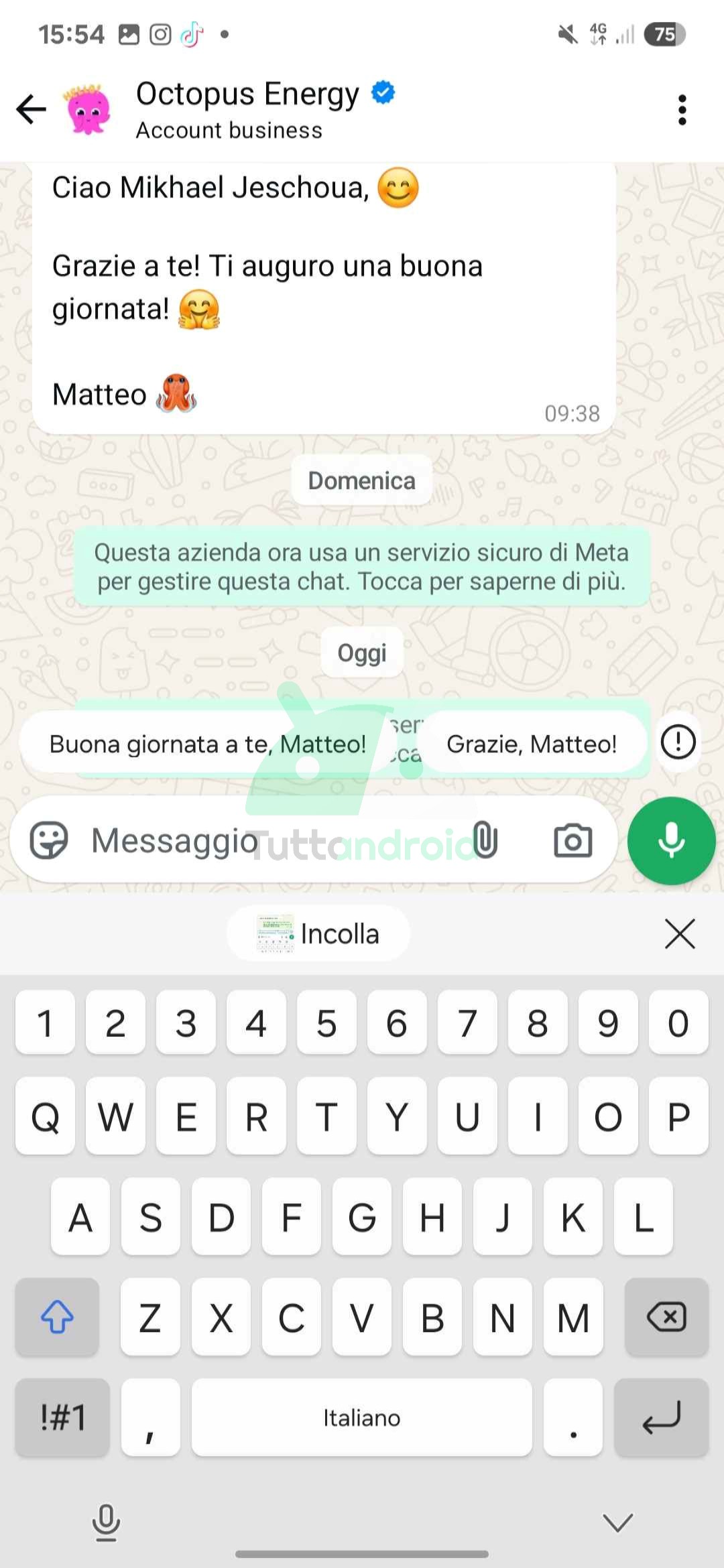Open the camera from the message bar
The image size is (724, 1568).
[x=572, y=840]
